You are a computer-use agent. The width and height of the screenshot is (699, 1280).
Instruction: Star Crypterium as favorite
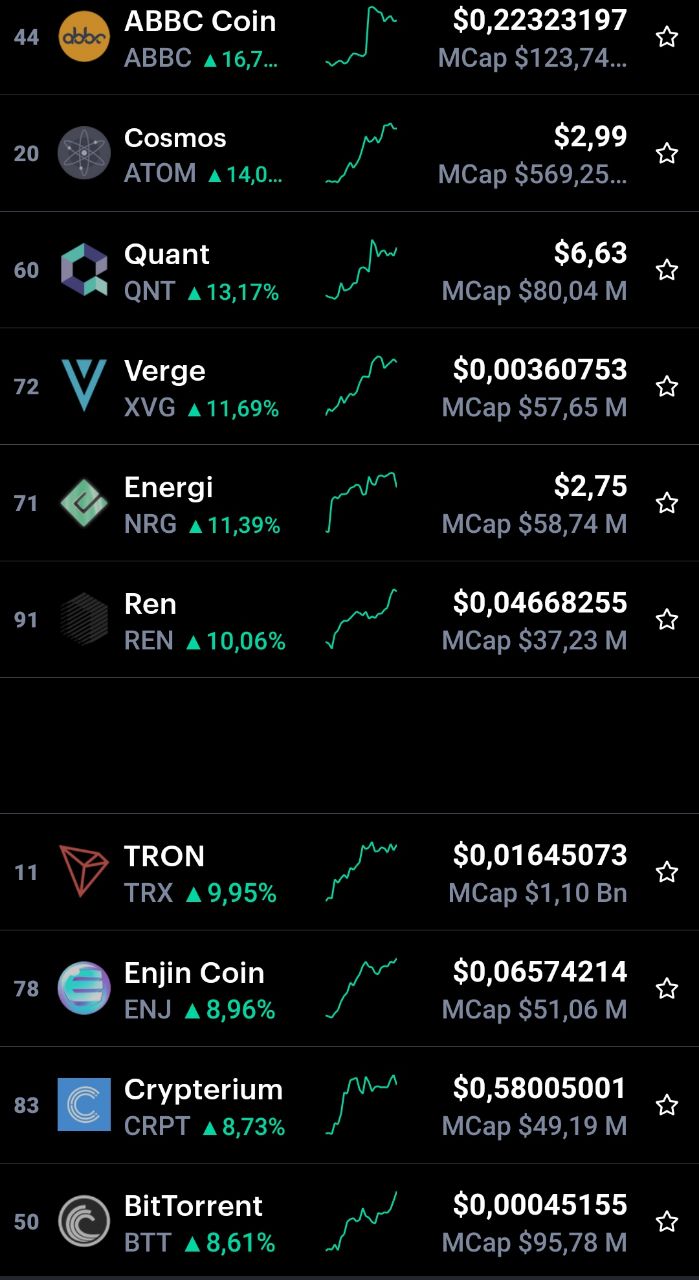tap(667, 1105)
